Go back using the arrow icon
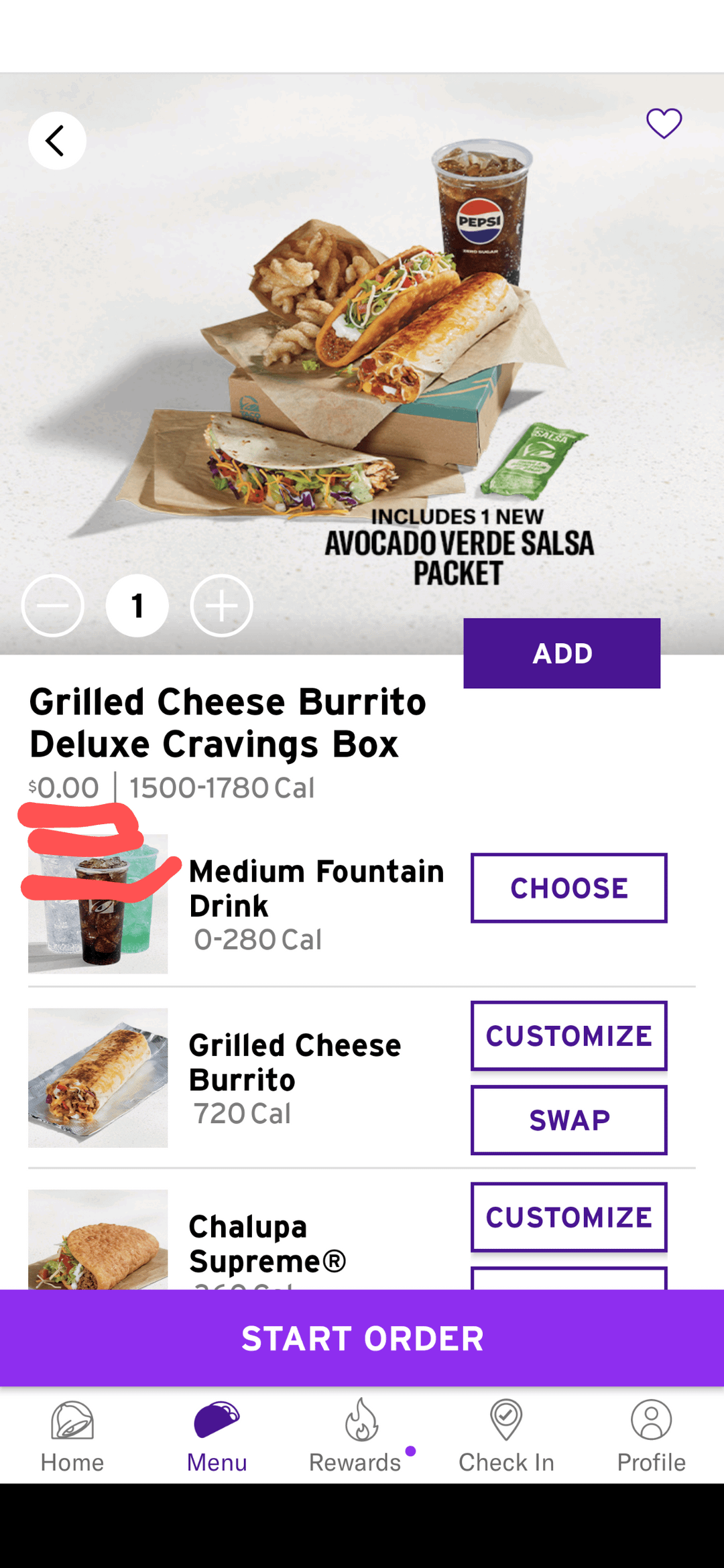 (x=57, y=141)
